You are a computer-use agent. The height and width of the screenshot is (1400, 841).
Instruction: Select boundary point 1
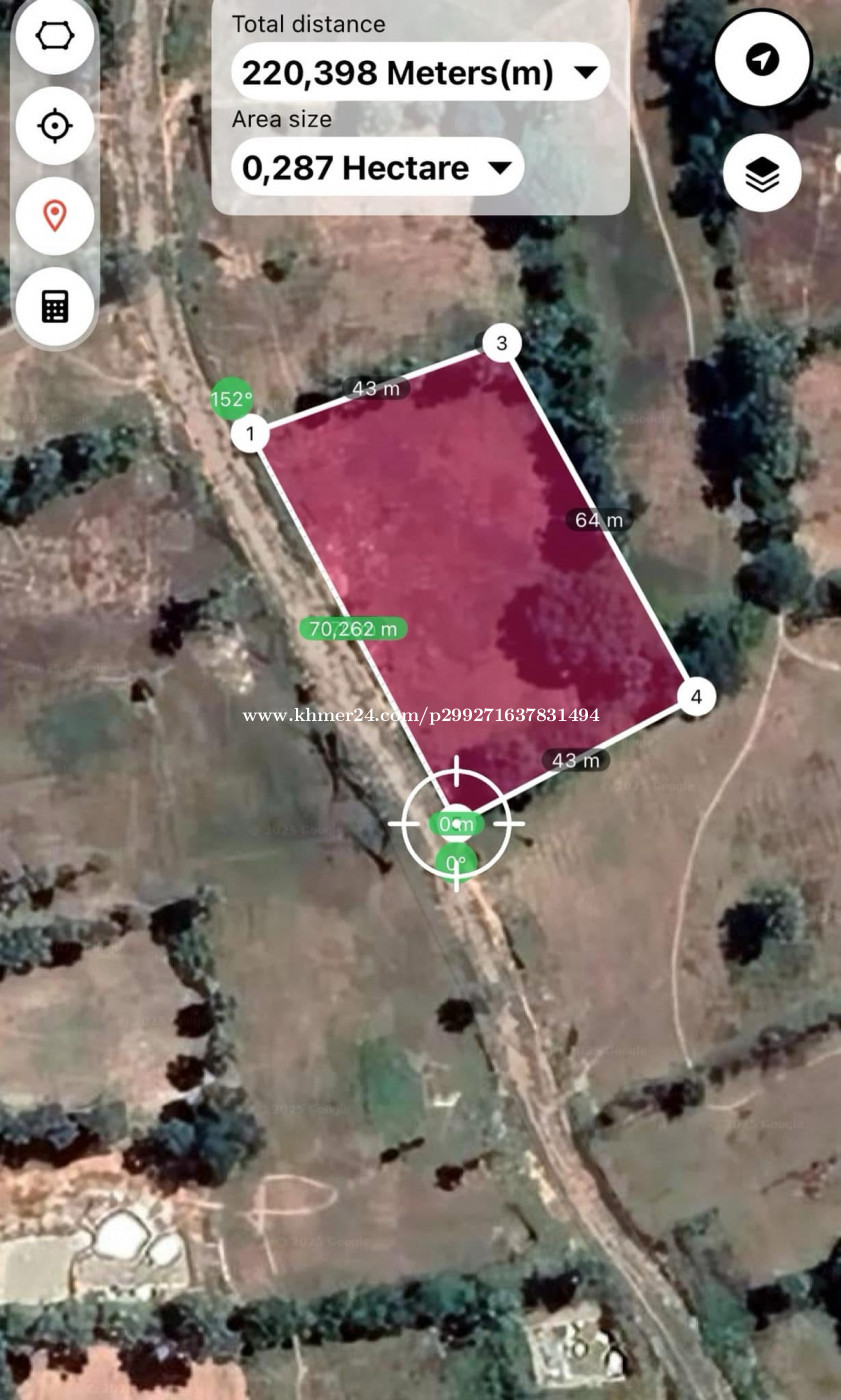[x=250, y=434]
